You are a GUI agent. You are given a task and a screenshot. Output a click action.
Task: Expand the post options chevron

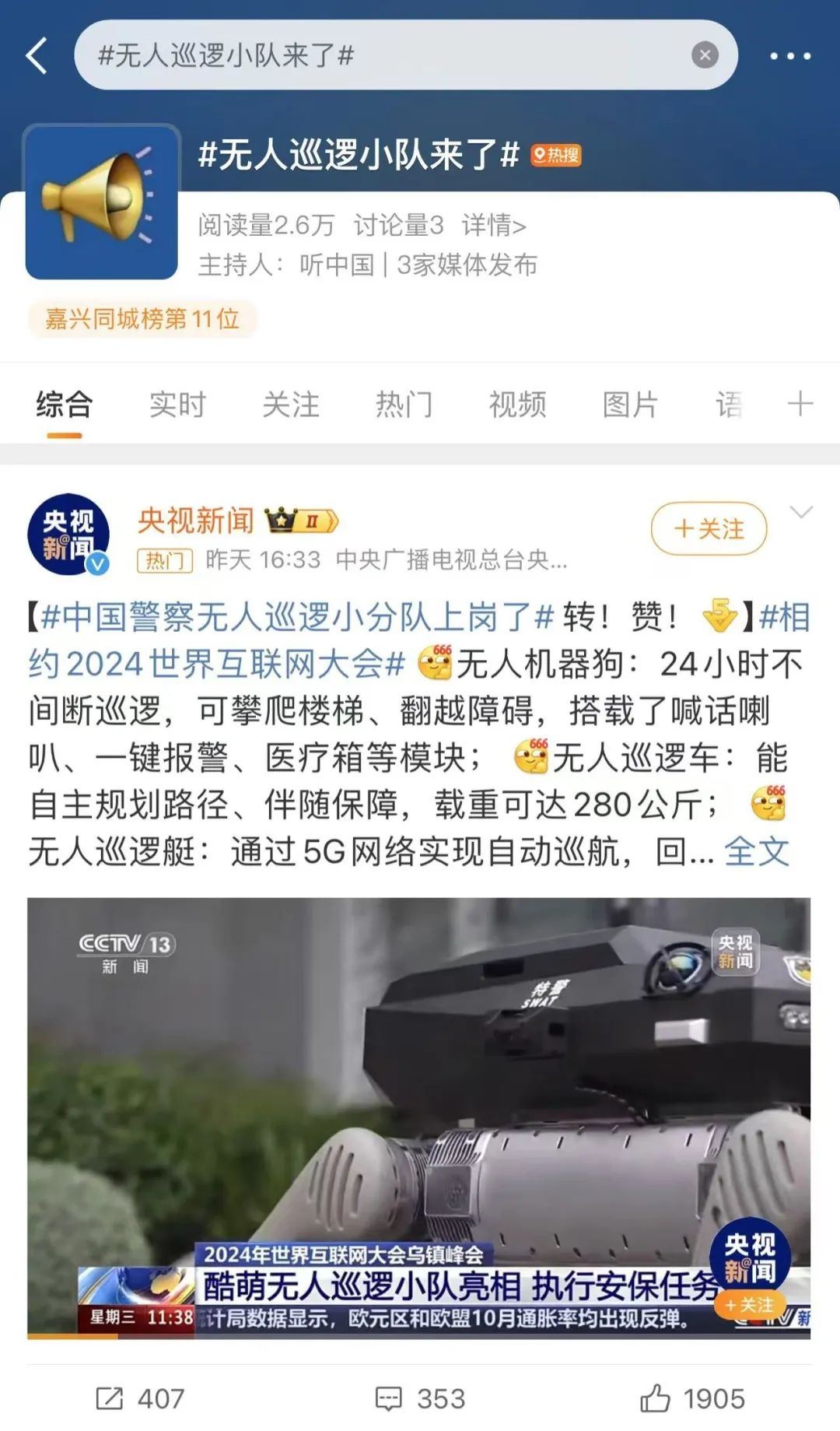pos(800,512)
